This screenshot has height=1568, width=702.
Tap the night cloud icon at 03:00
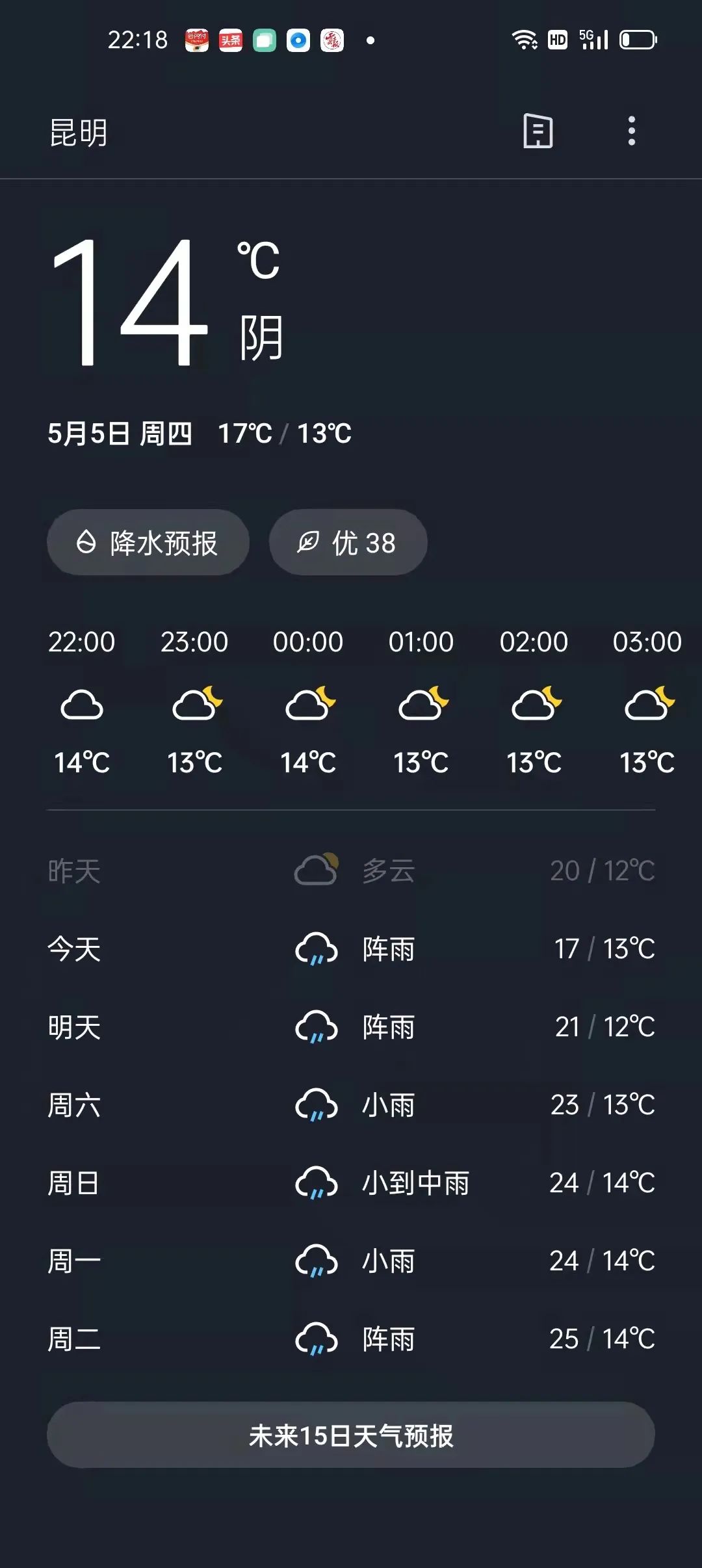click(647, 705)
